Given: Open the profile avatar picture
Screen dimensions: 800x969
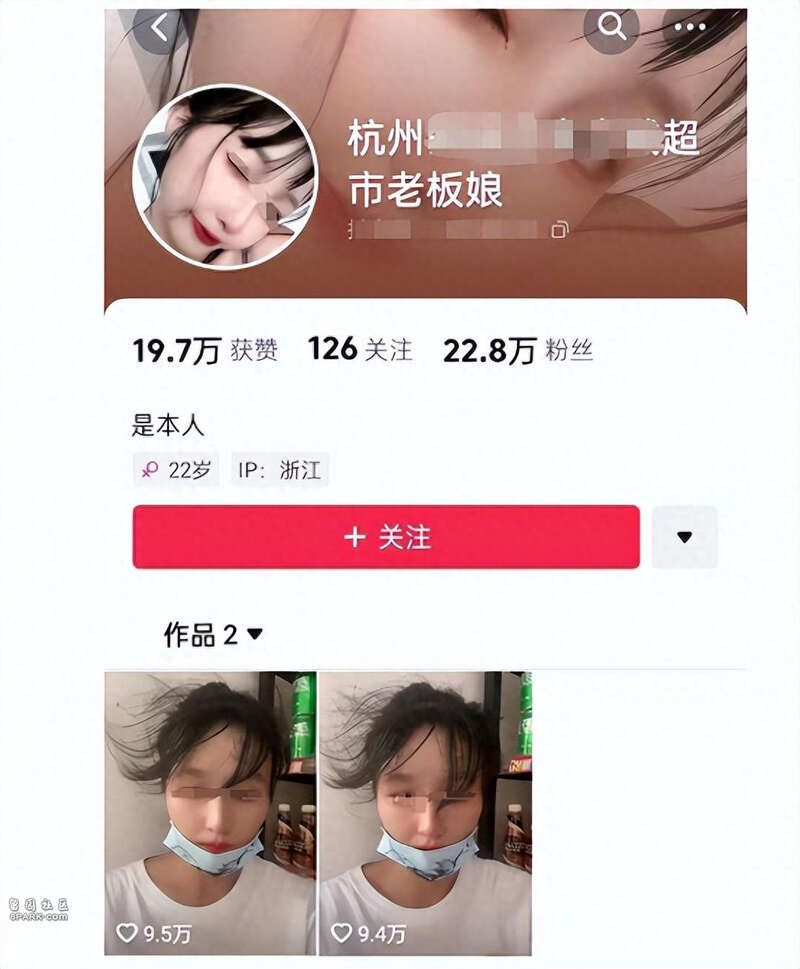Looking at the screenshot, I should (225, 177).
